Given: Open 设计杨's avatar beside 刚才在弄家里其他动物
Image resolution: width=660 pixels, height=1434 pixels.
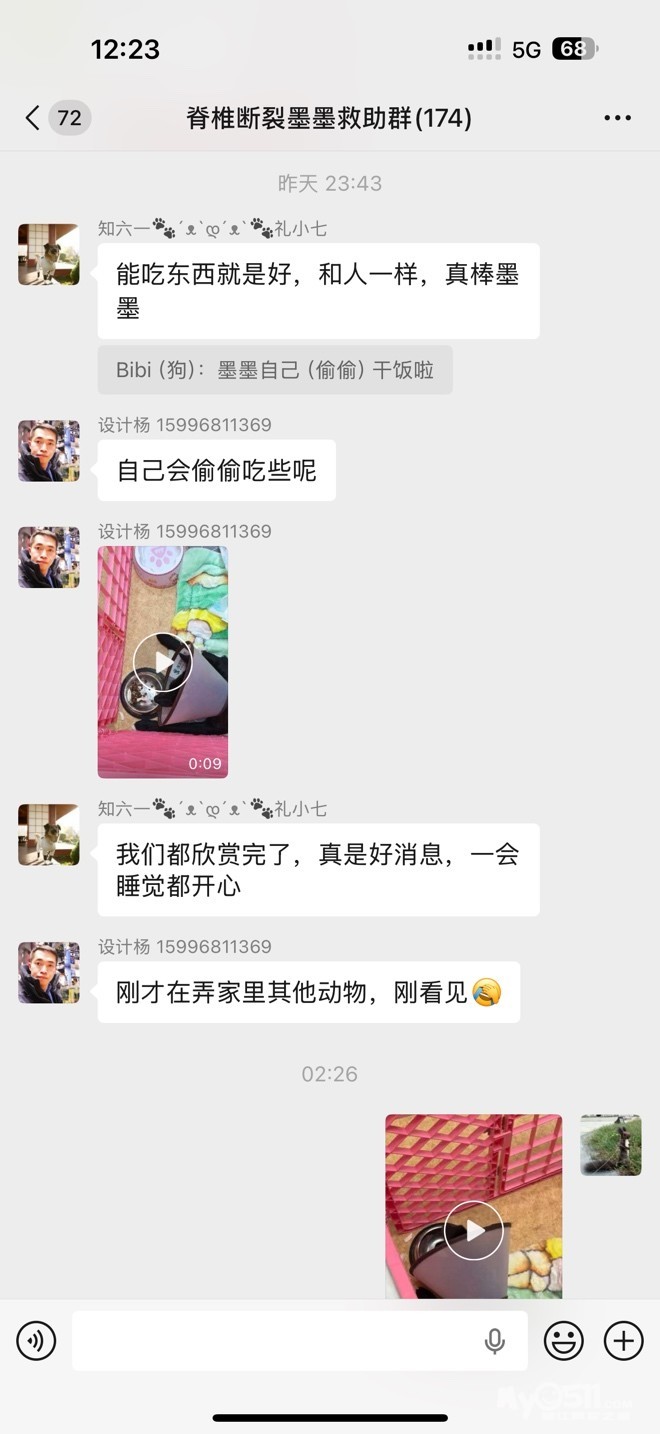Looking at the screenshot, I should (49, 973).
